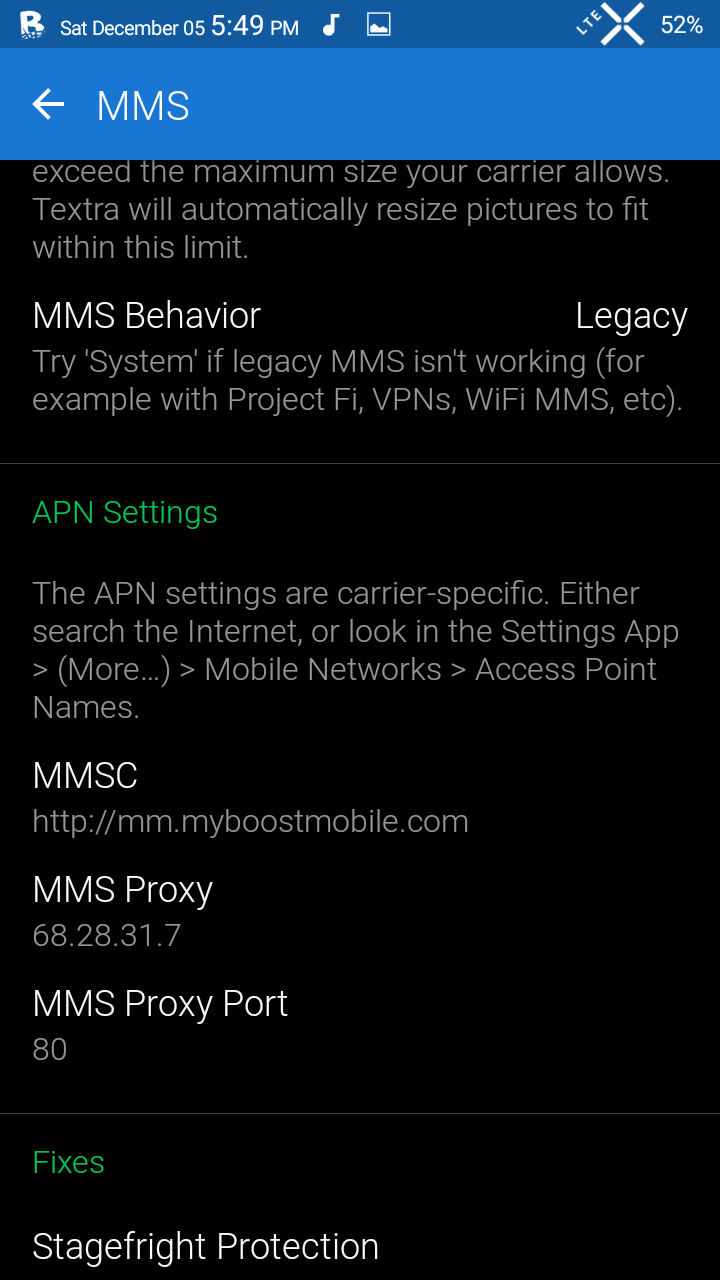Tap the LTE signal indicator icon
This screenshot has height=1280, width=720.
pos(610,24)
